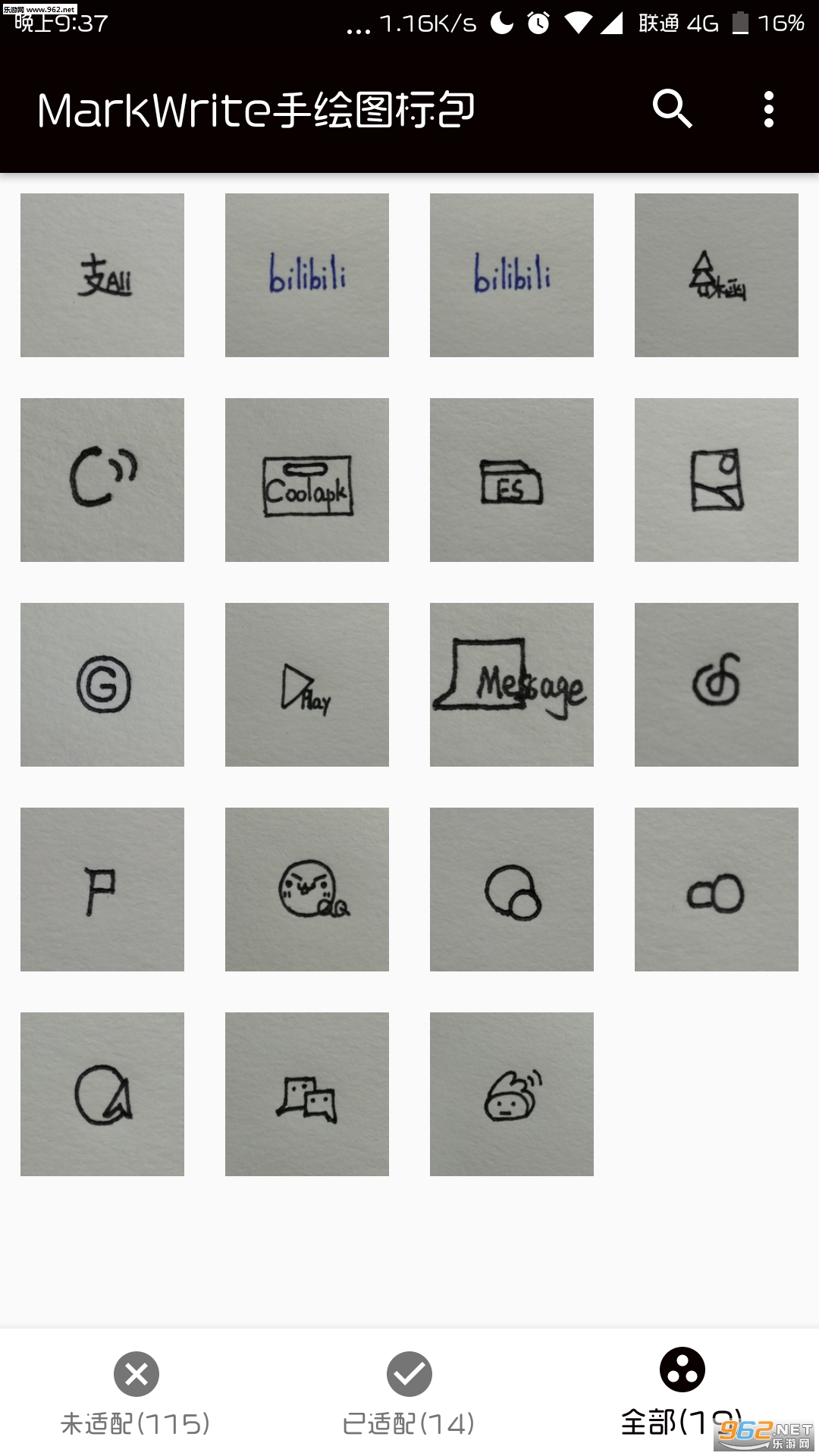The height and width of the screenshot is (1456, 819).
Task: Open the Christmas tree icon tile
Action: 717,275
